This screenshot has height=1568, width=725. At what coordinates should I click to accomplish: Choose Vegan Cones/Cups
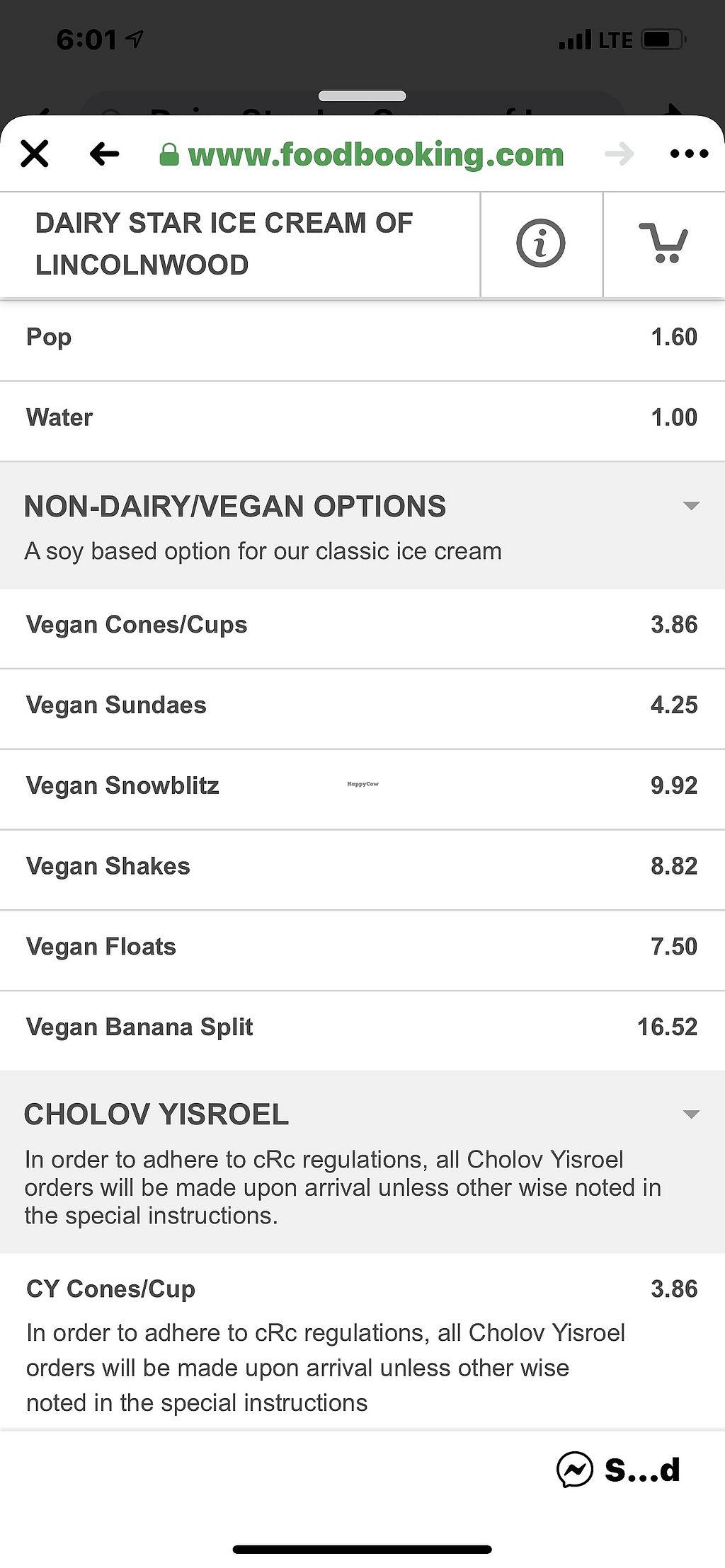(x=361, y=625)
